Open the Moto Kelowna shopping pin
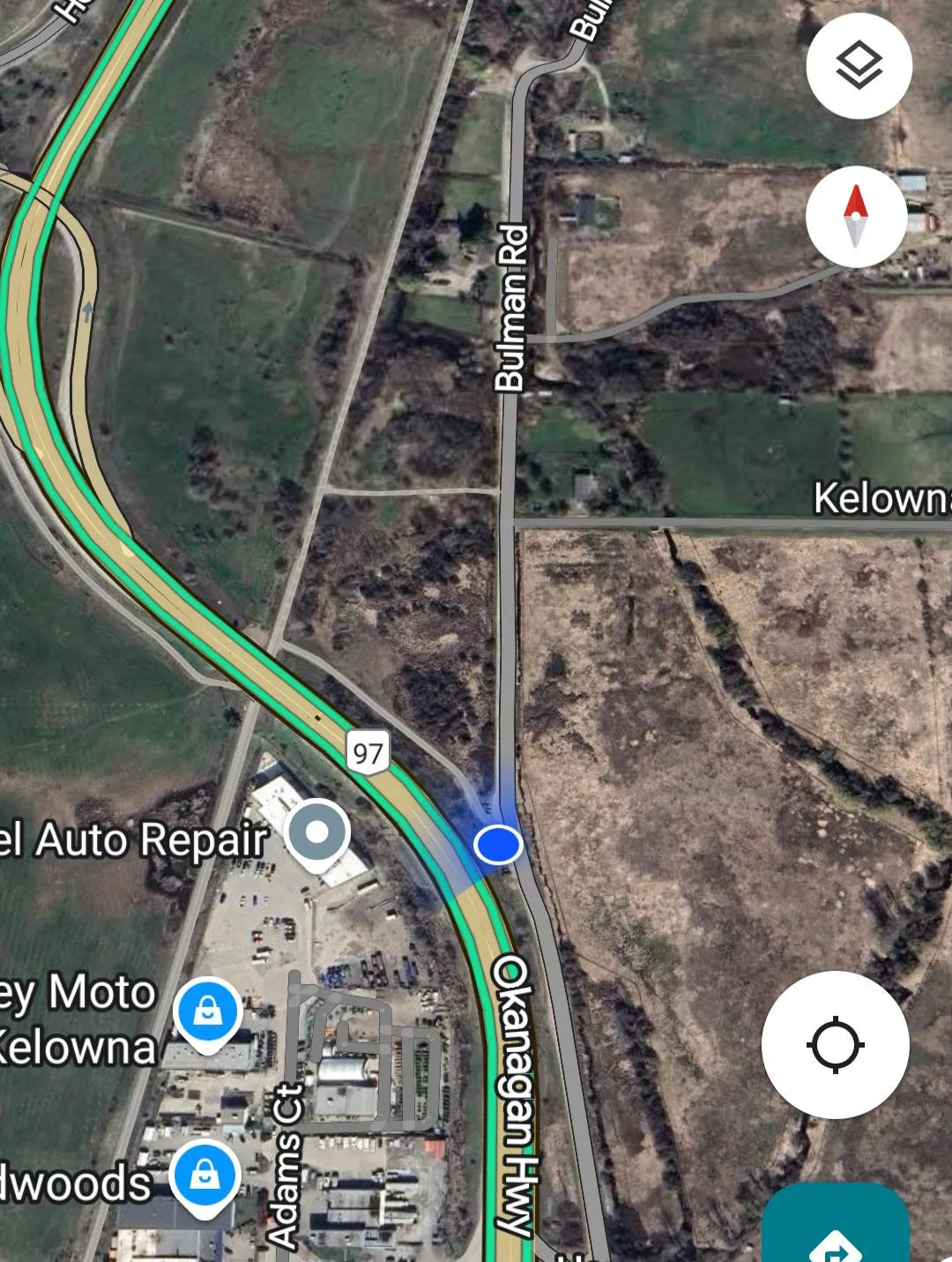952x1262 pixels. pyautogui.click(x=208, y=1012)
